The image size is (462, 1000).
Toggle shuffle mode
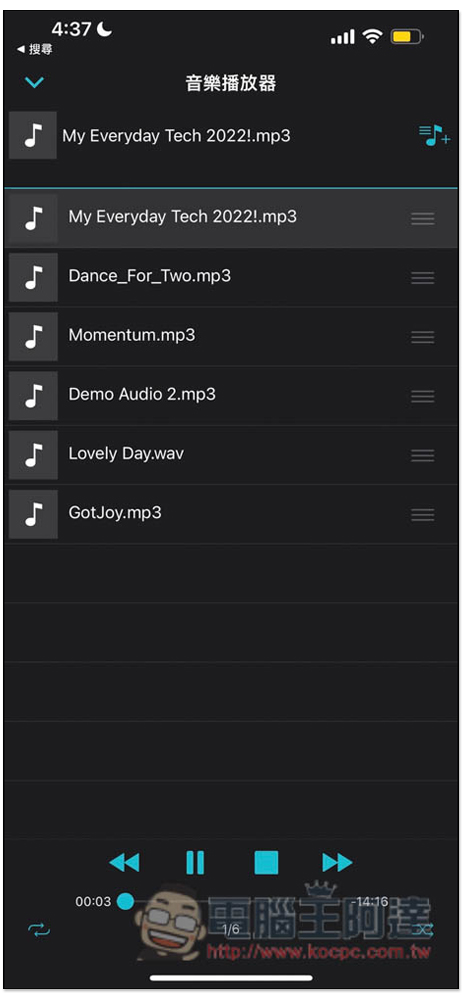point(422,930)
